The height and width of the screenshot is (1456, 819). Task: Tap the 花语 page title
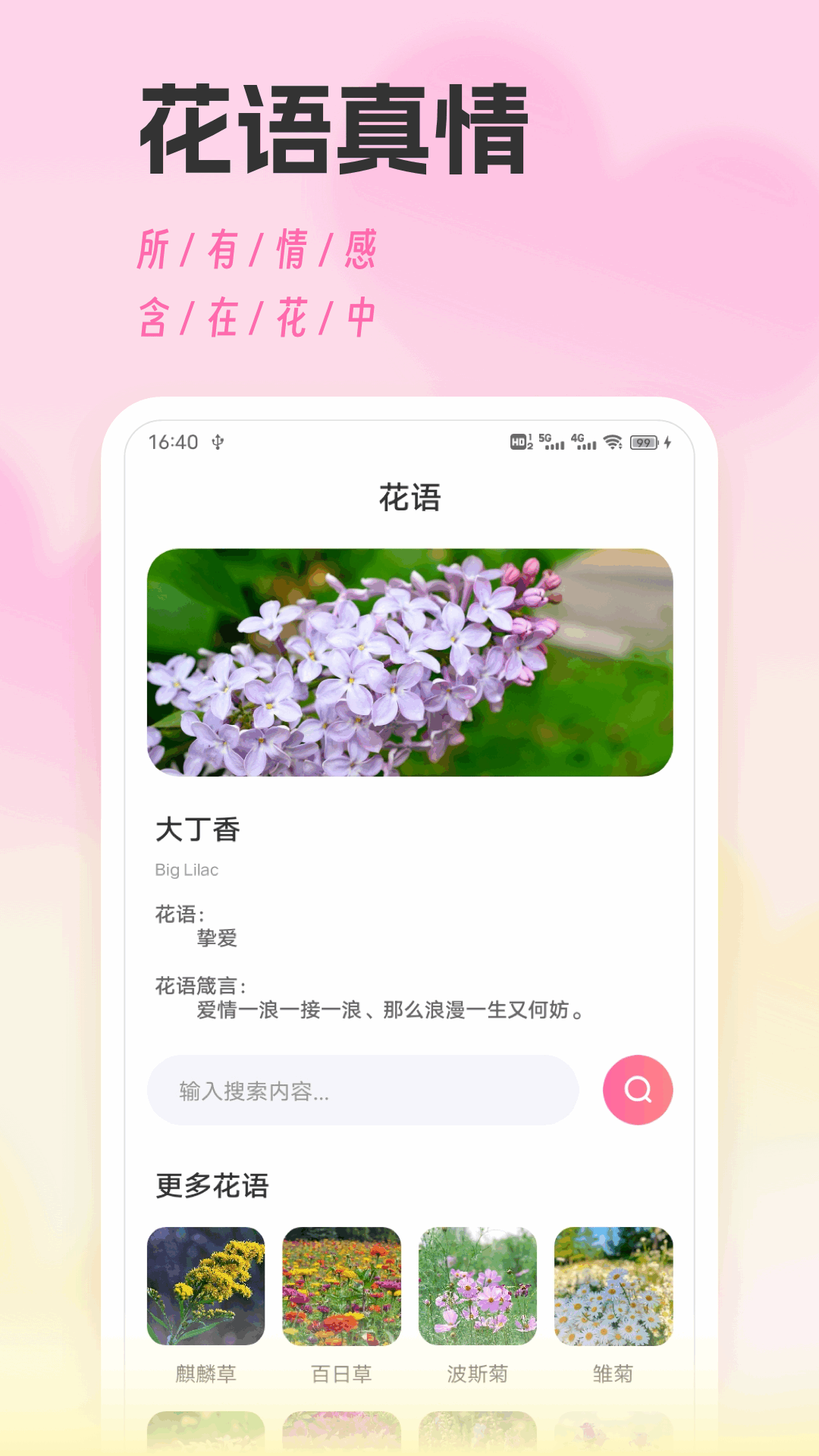409,497
